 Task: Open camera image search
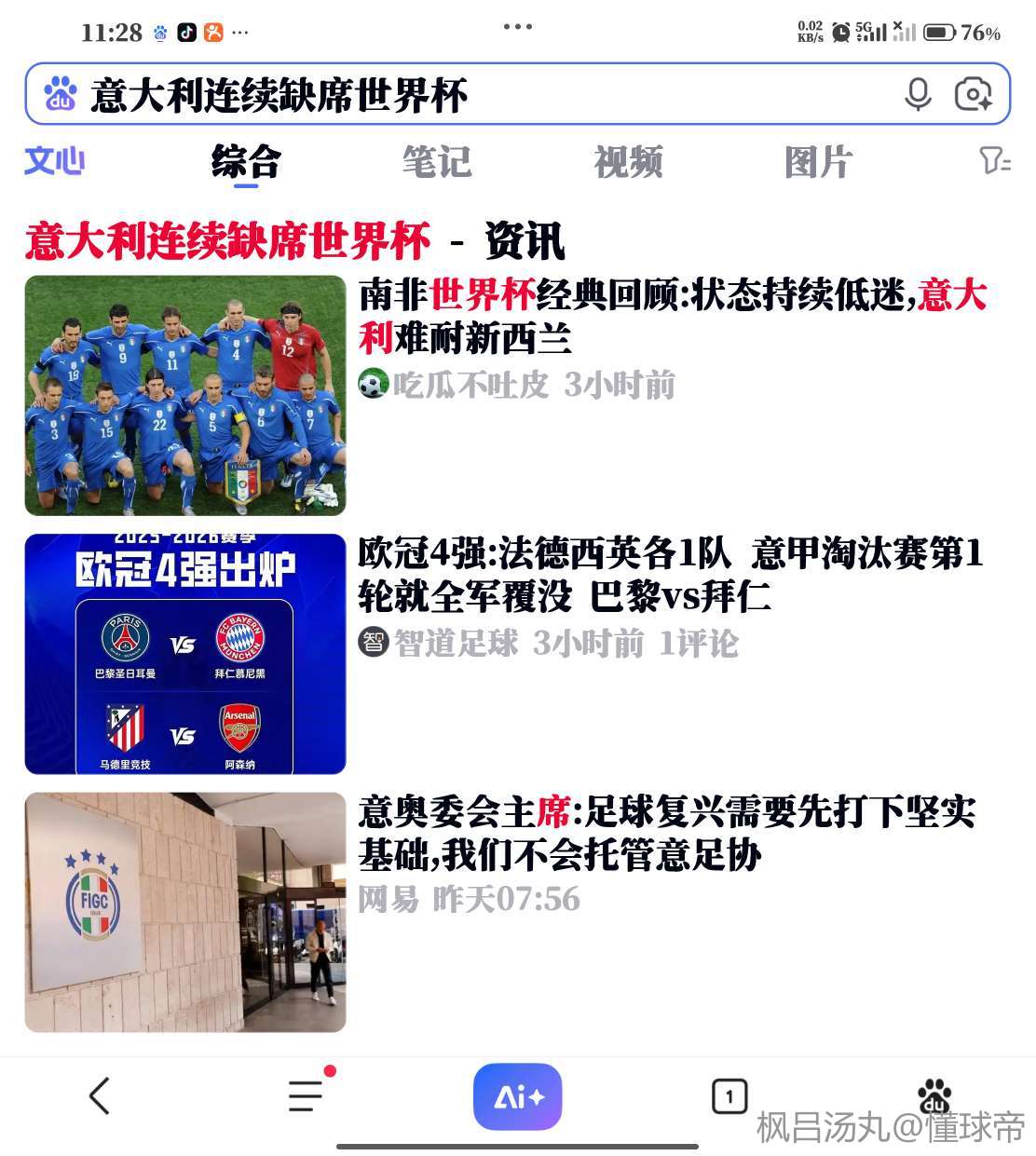(974, 94)
